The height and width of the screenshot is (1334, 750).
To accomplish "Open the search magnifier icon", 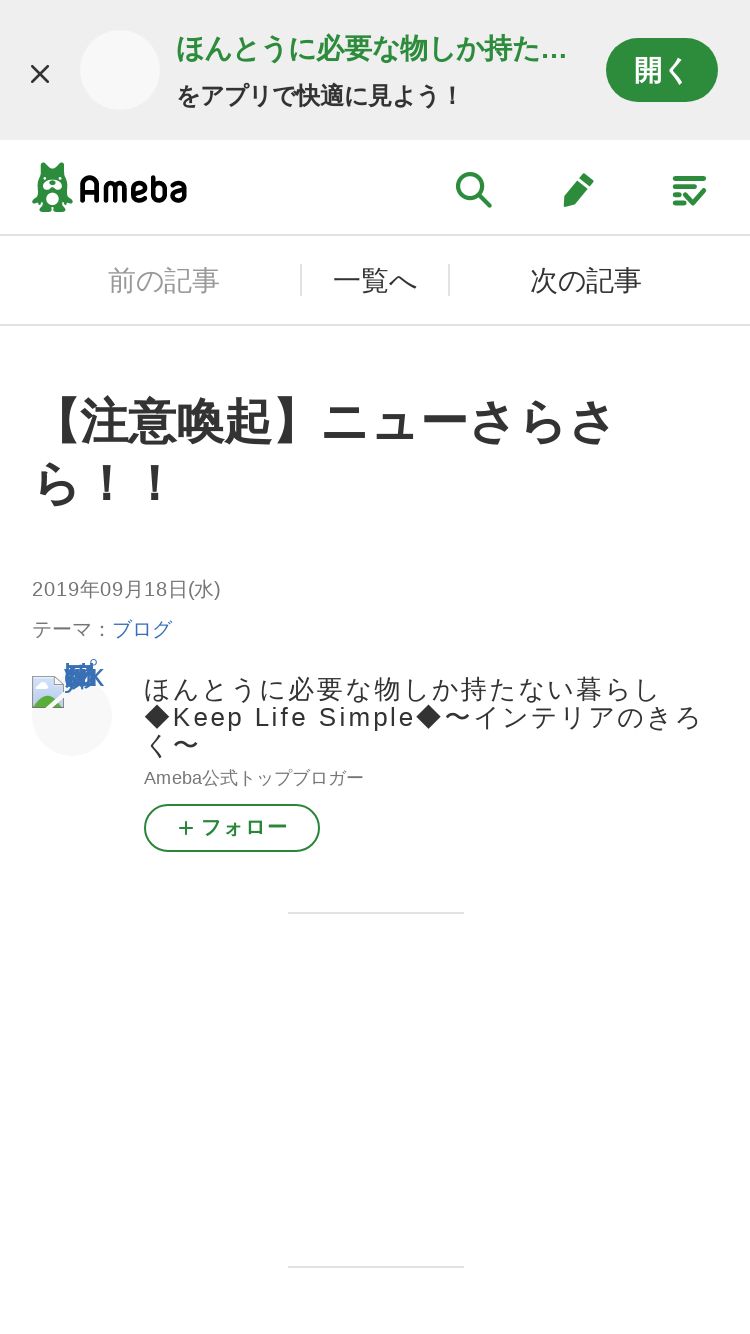I will click(x=473, y=189).
